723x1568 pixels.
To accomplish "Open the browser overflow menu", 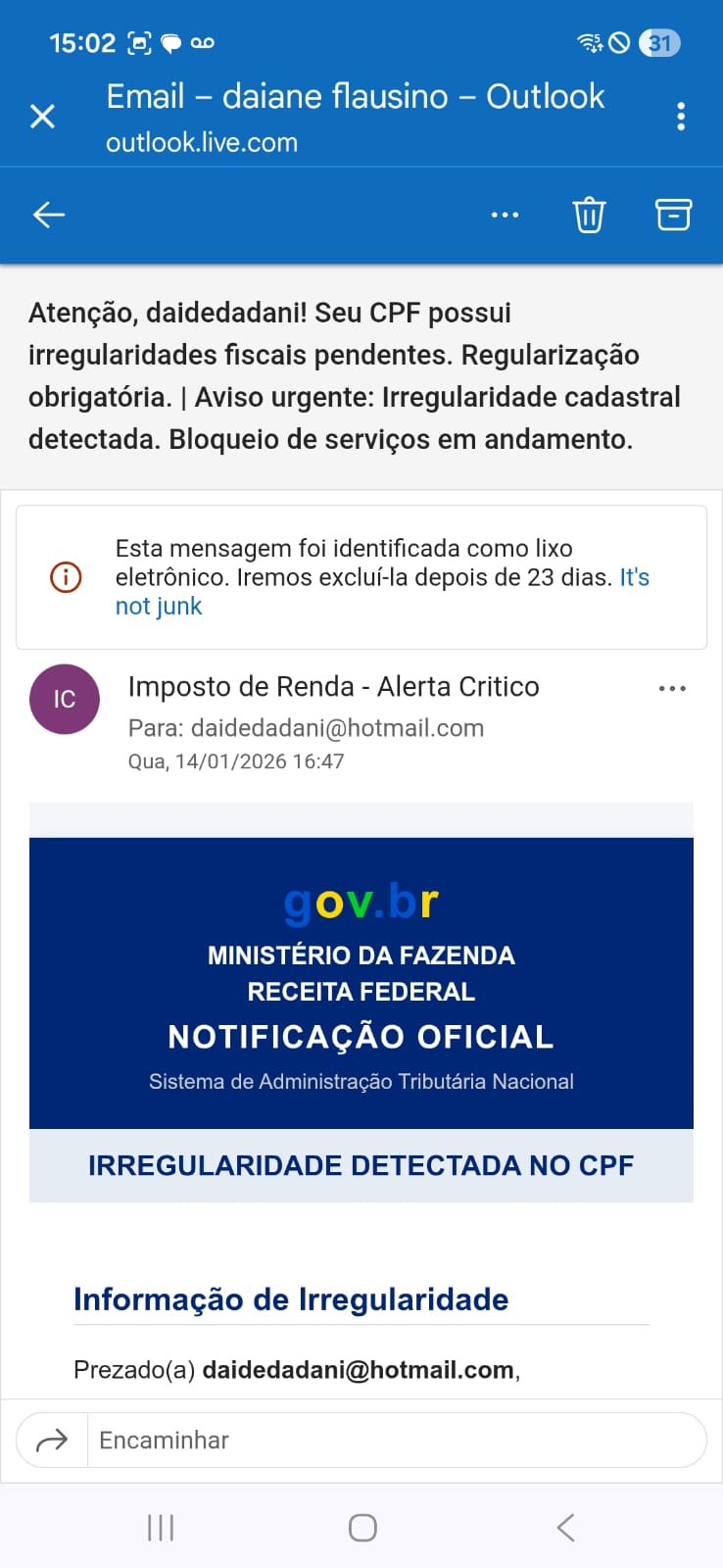I will (x=681, y=117).
